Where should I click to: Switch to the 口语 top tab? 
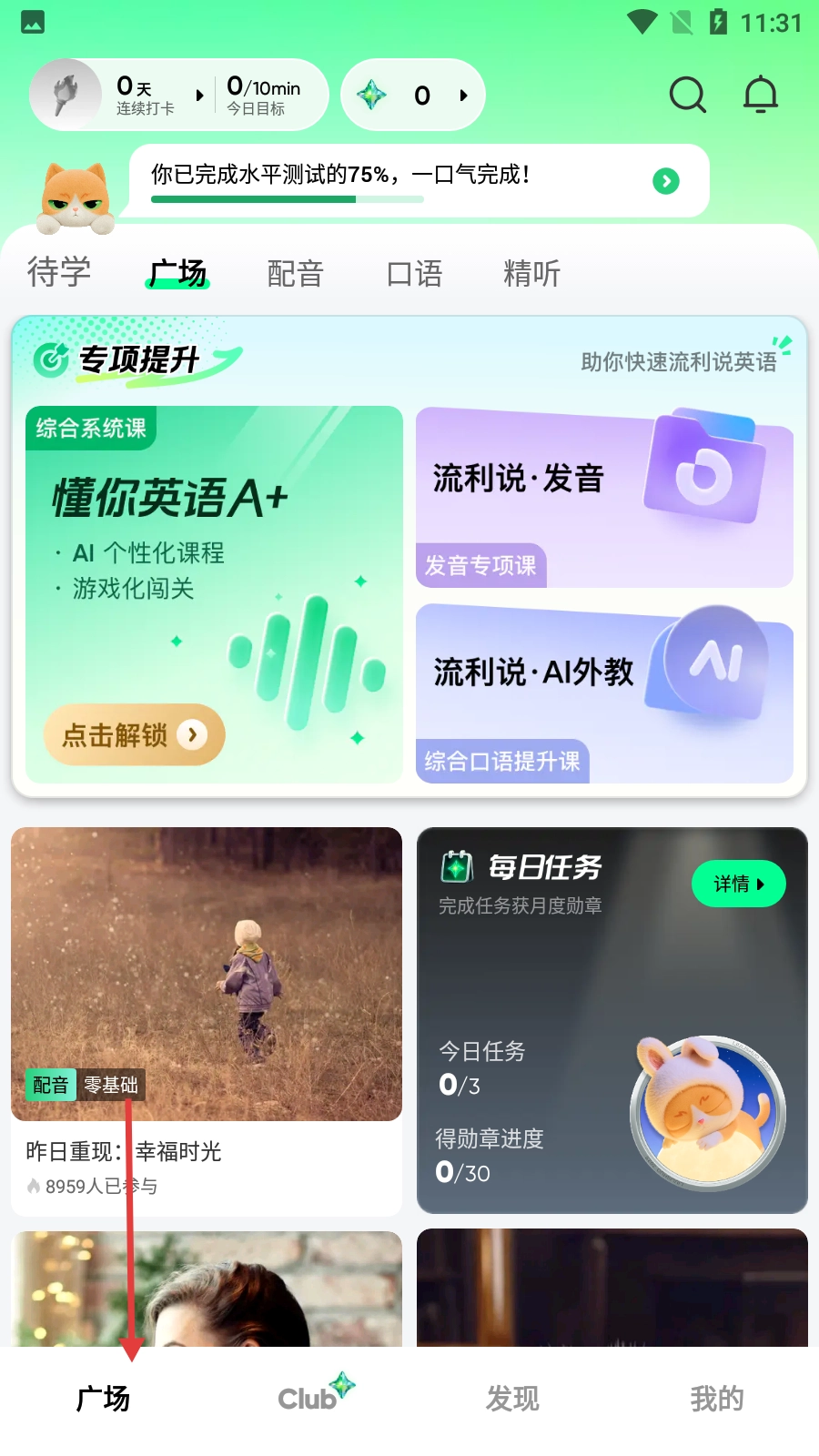[x=414, y=273]
